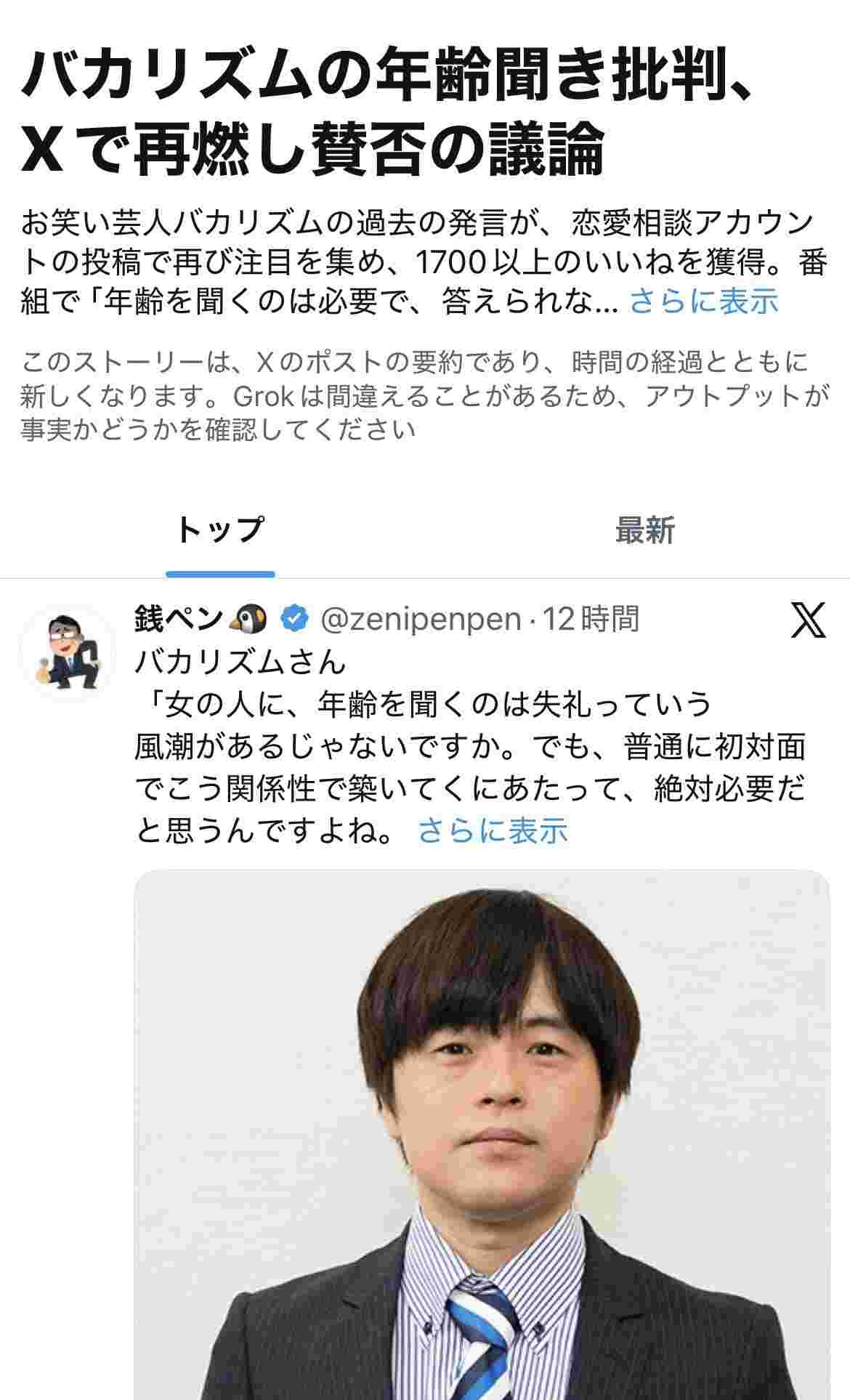Viewport: 850px width, 1400px height.
Task: Tap the X logo icon on 銭ペン's post
Action: (807, 620)
